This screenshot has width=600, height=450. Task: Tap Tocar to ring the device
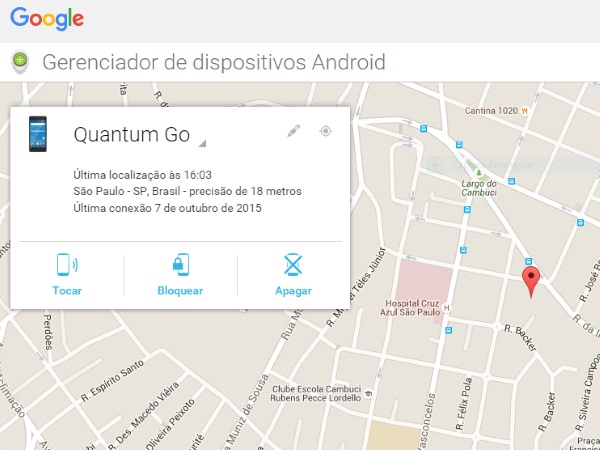click(x=67, y=274)
